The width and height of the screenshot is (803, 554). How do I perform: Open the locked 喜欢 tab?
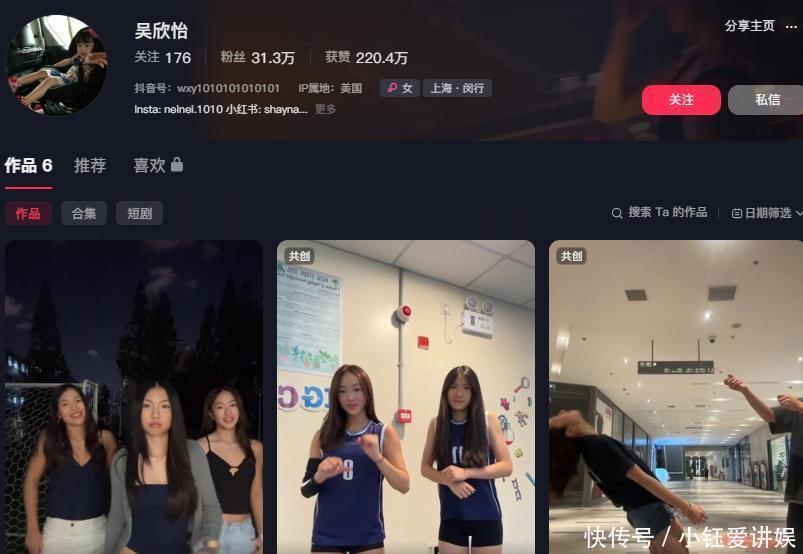[158, 165]
